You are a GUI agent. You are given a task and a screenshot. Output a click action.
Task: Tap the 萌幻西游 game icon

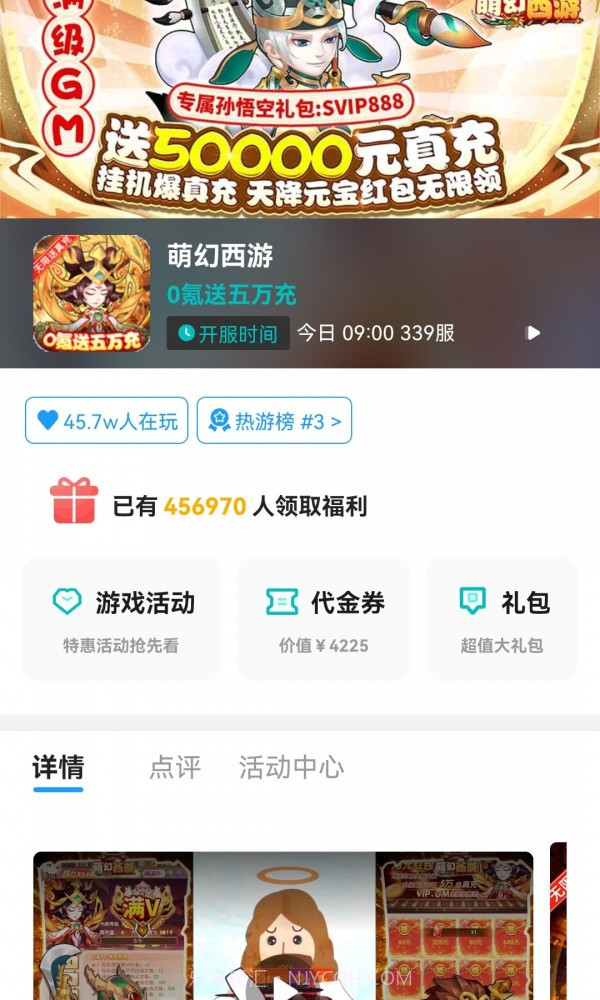(91, 293)
